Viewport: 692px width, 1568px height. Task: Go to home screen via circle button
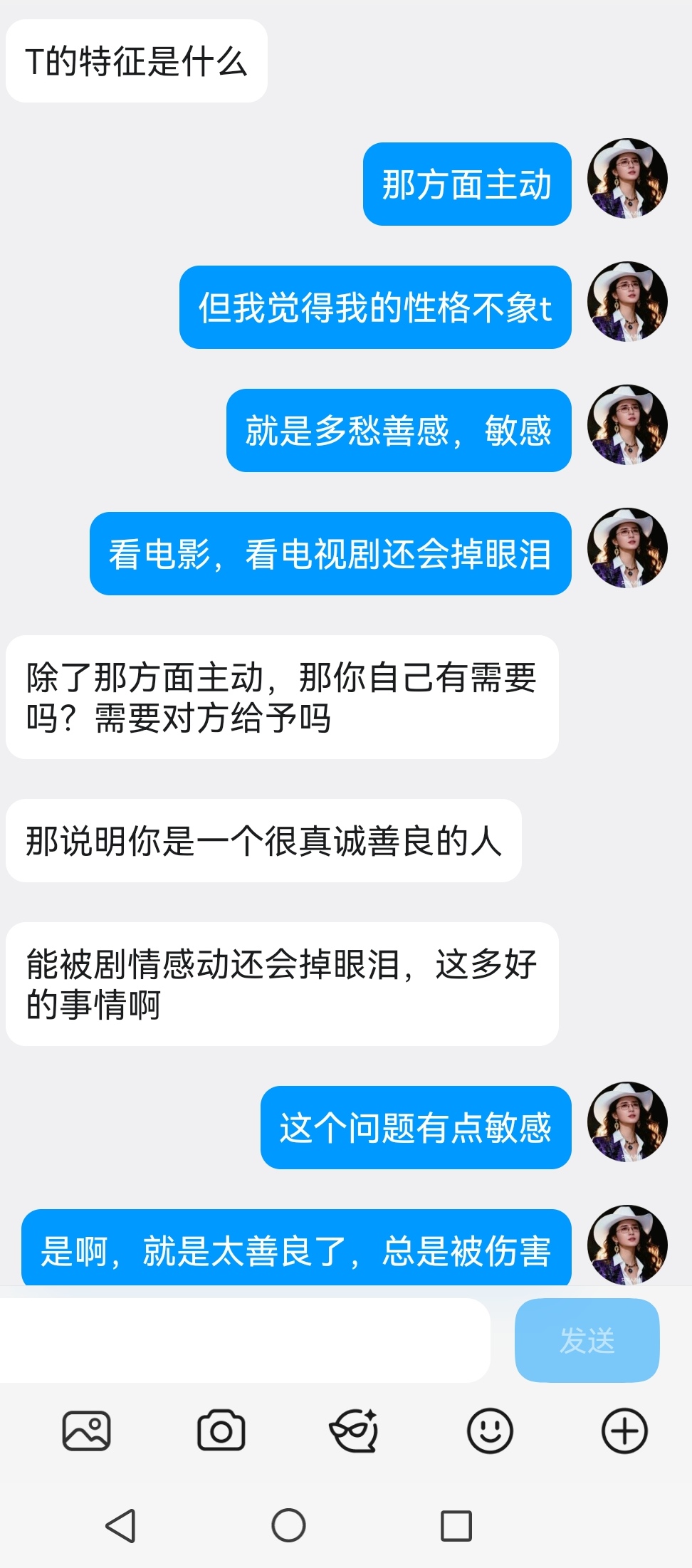288,1525
